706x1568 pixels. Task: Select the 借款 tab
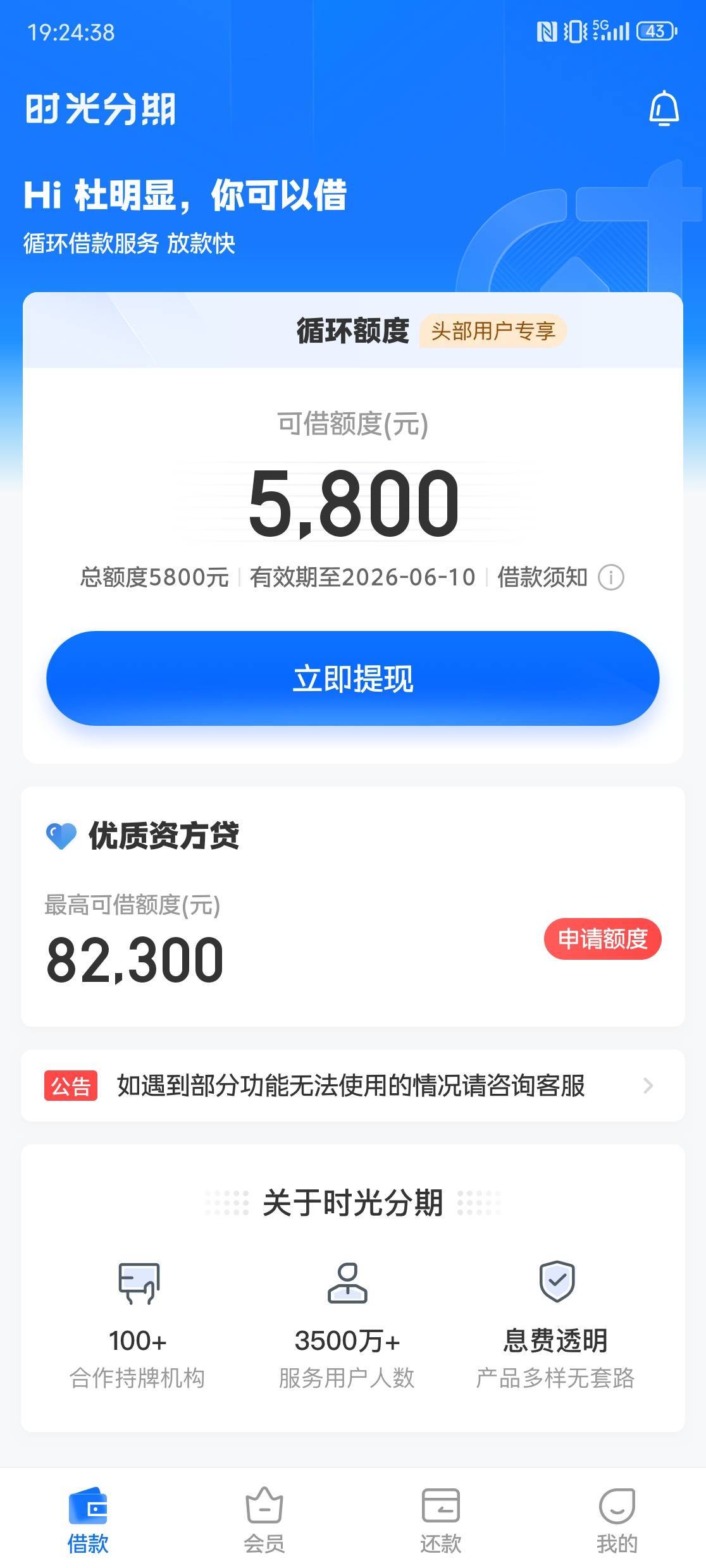[x=88, y=1520]
